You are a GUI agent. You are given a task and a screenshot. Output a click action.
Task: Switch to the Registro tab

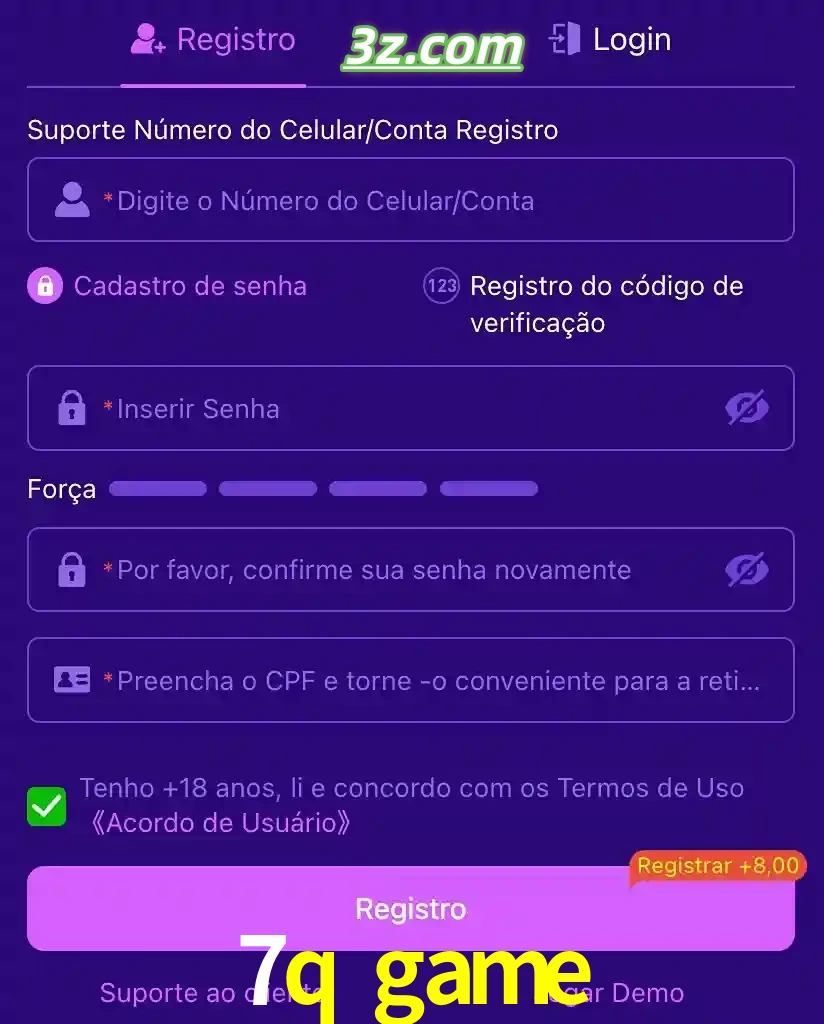point(212,40)
